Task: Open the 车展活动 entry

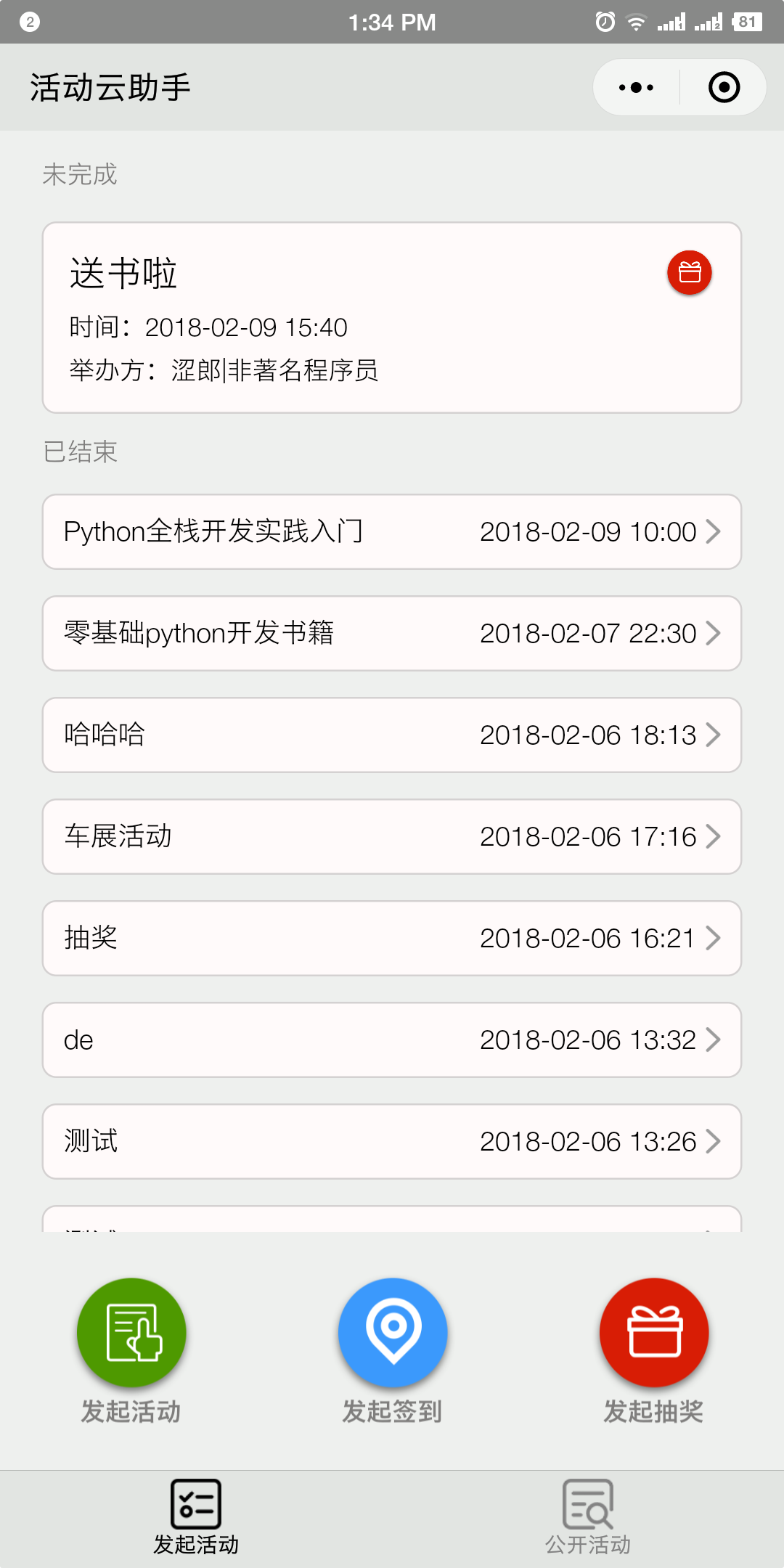Action: click(x=392, y=836)
